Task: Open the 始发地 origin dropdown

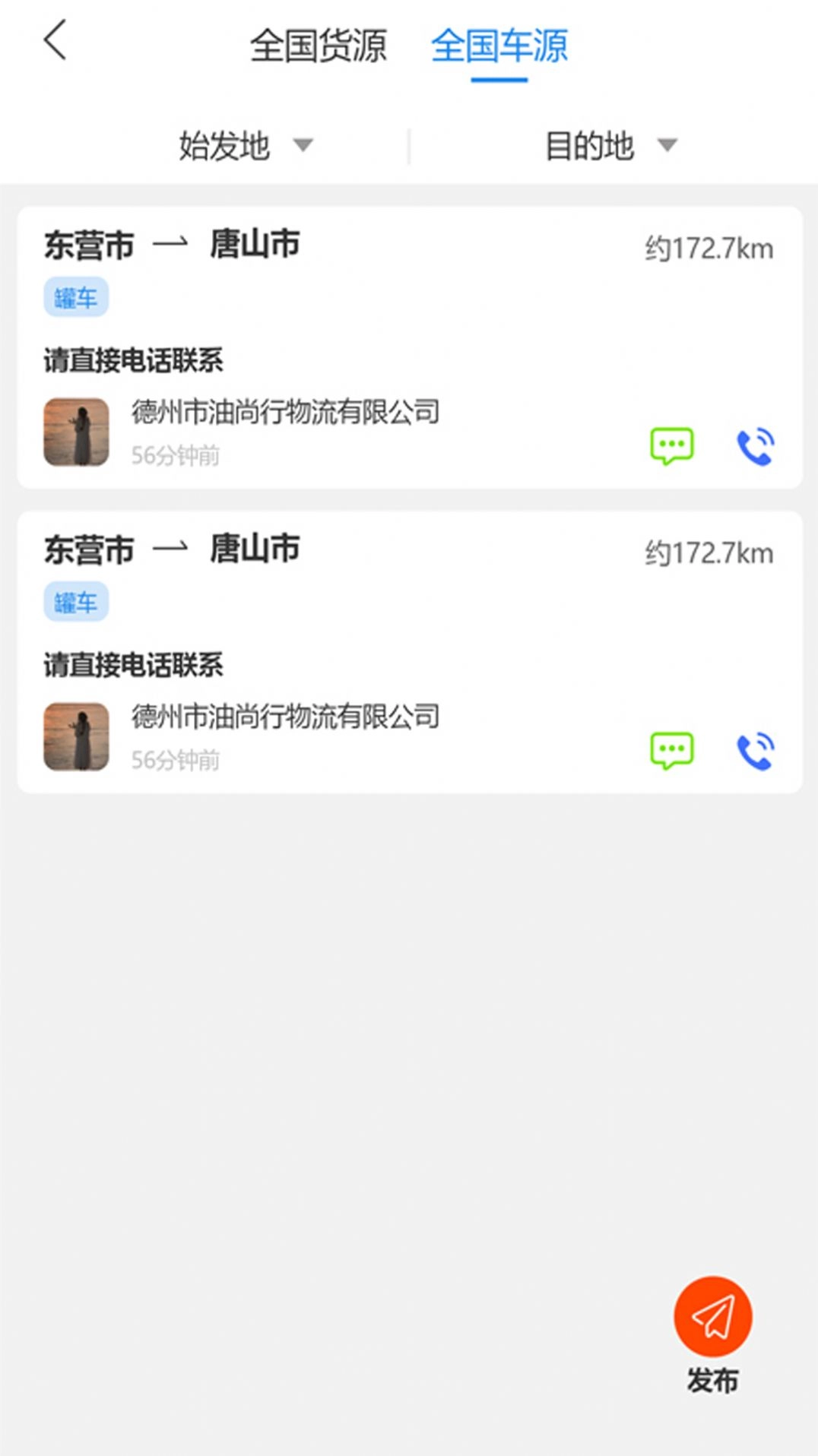Action: click(223, 147)
